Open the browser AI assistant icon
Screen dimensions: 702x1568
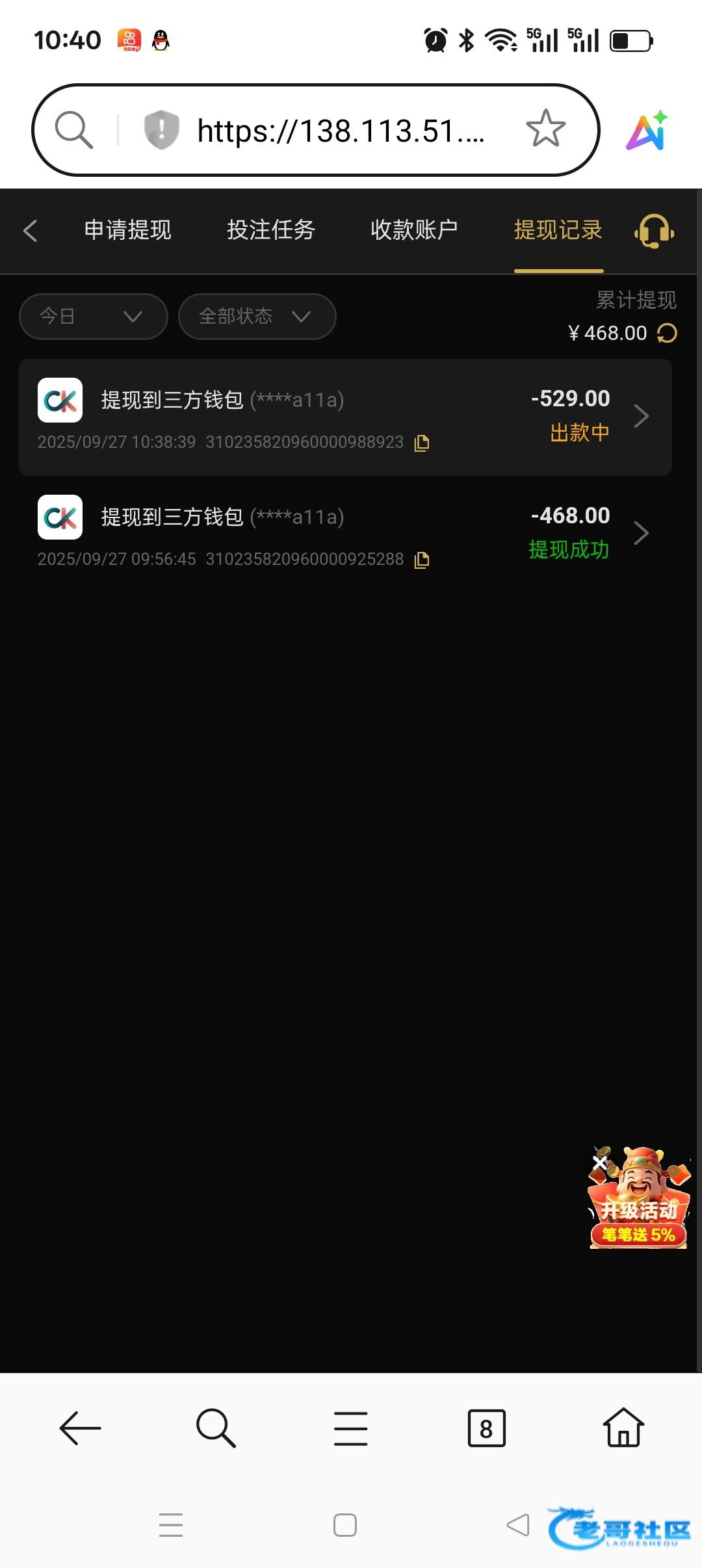pos(647,130)
